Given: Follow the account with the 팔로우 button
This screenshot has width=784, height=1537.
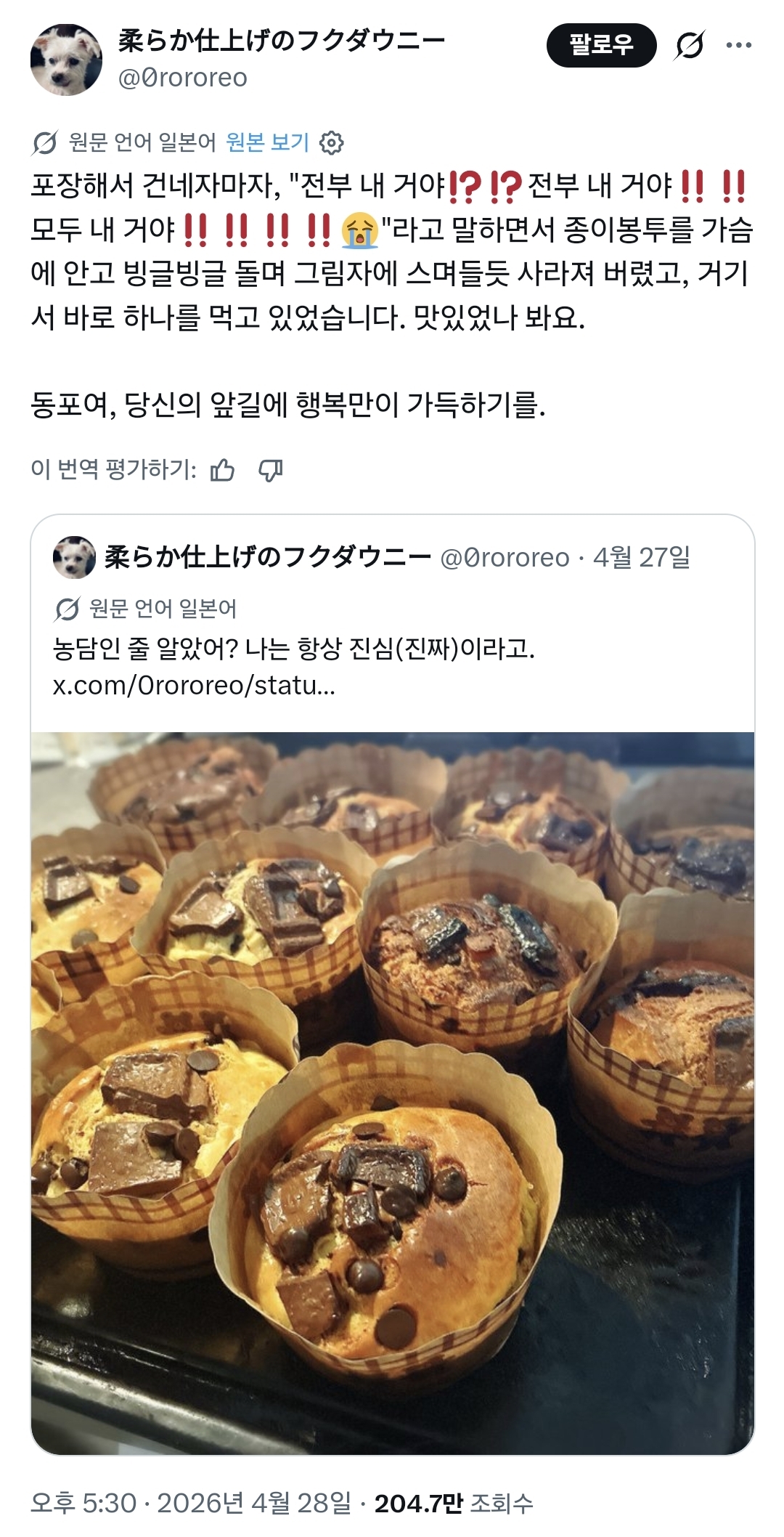Looking at the screenshot, I should click(601, 45).
